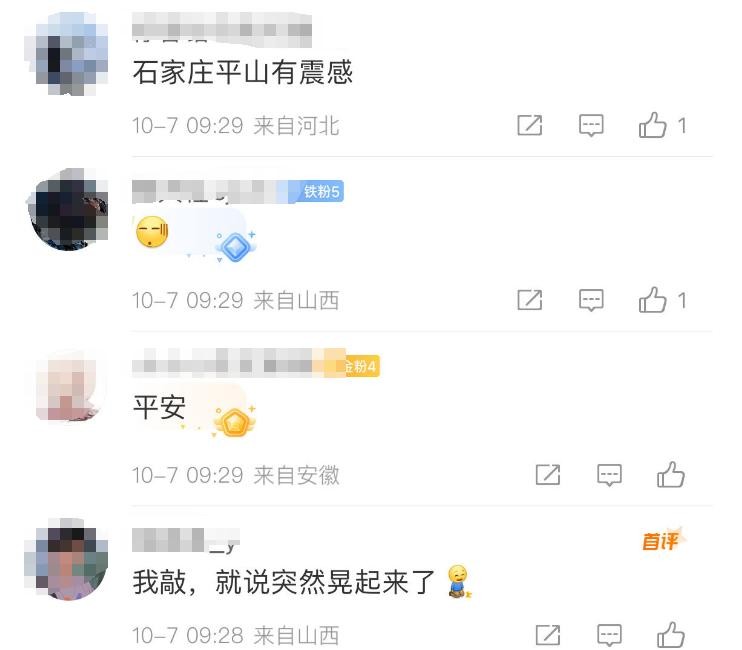
Task: Reply to the 平安 comment
Action: tap(610, 475)
